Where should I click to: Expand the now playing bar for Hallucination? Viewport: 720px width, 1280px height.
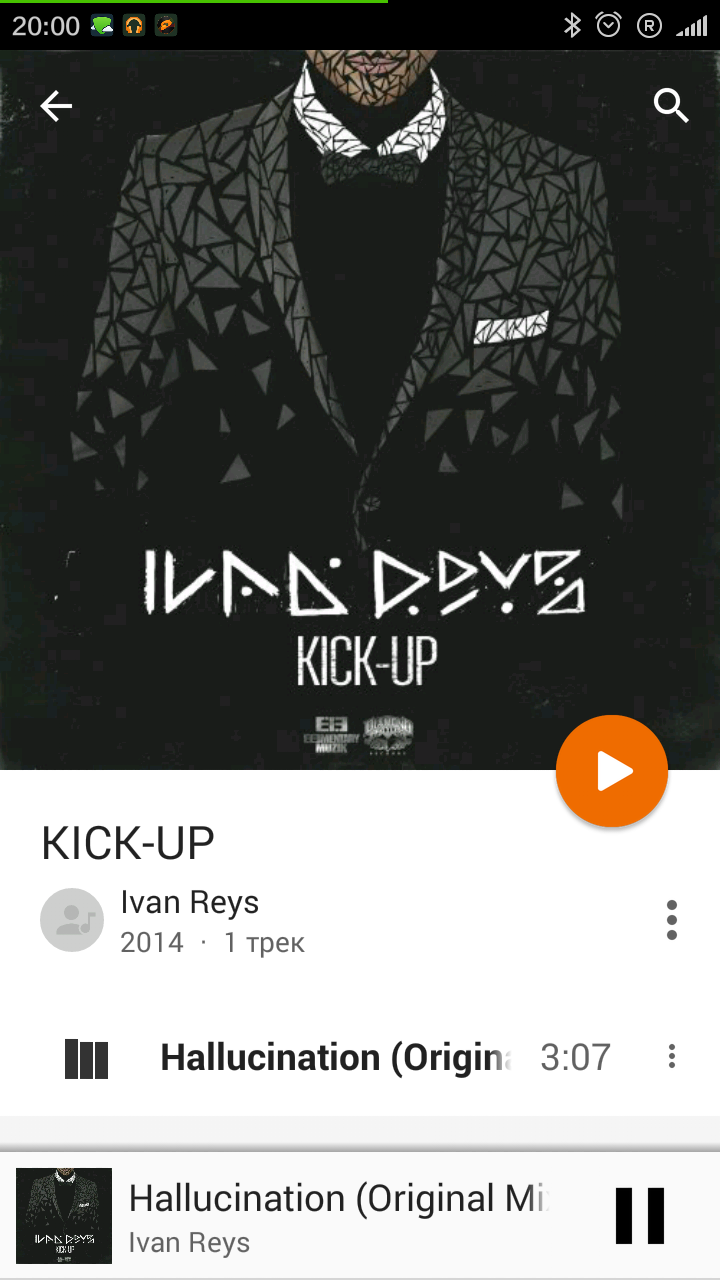(340, 1216)
